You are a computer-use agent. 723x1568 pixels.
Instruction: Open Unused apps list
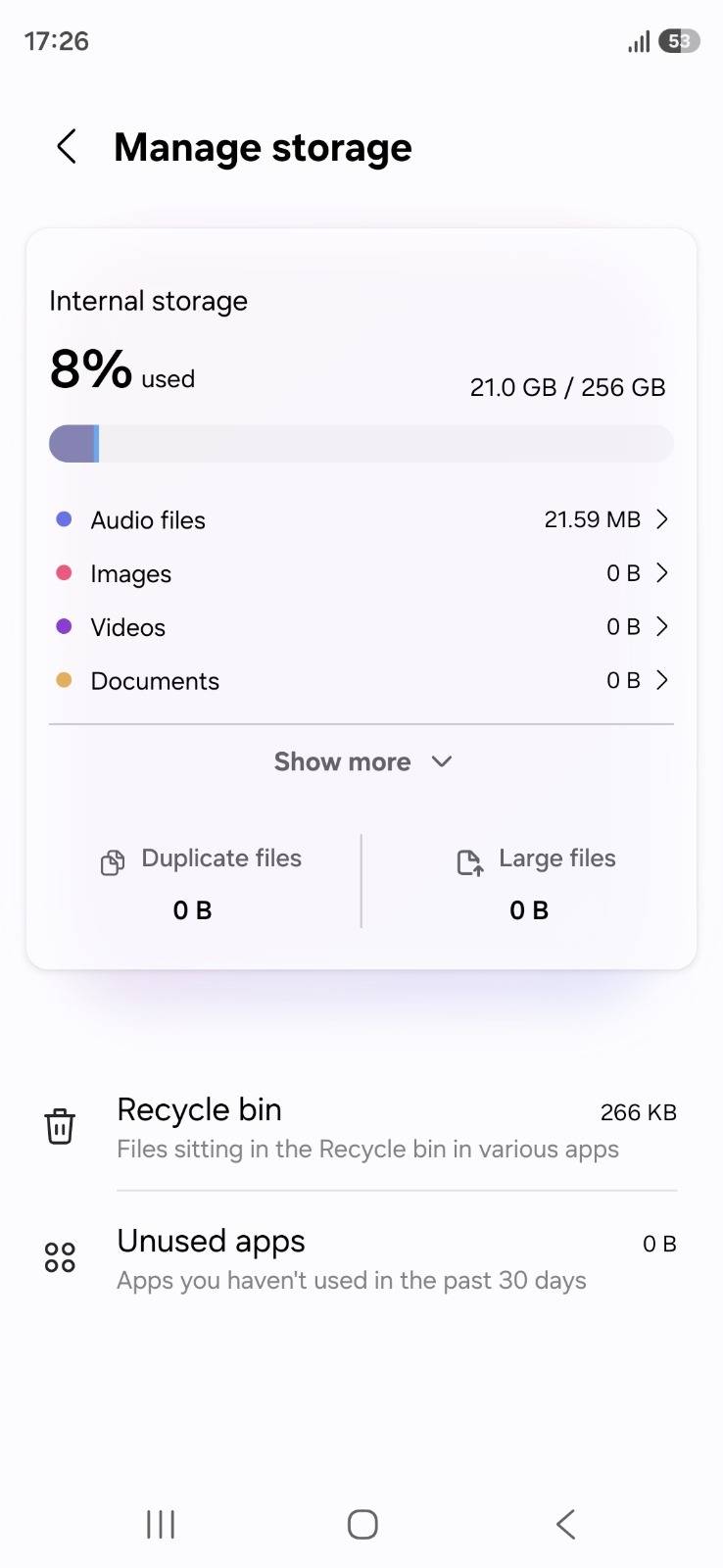point(361,1258)
